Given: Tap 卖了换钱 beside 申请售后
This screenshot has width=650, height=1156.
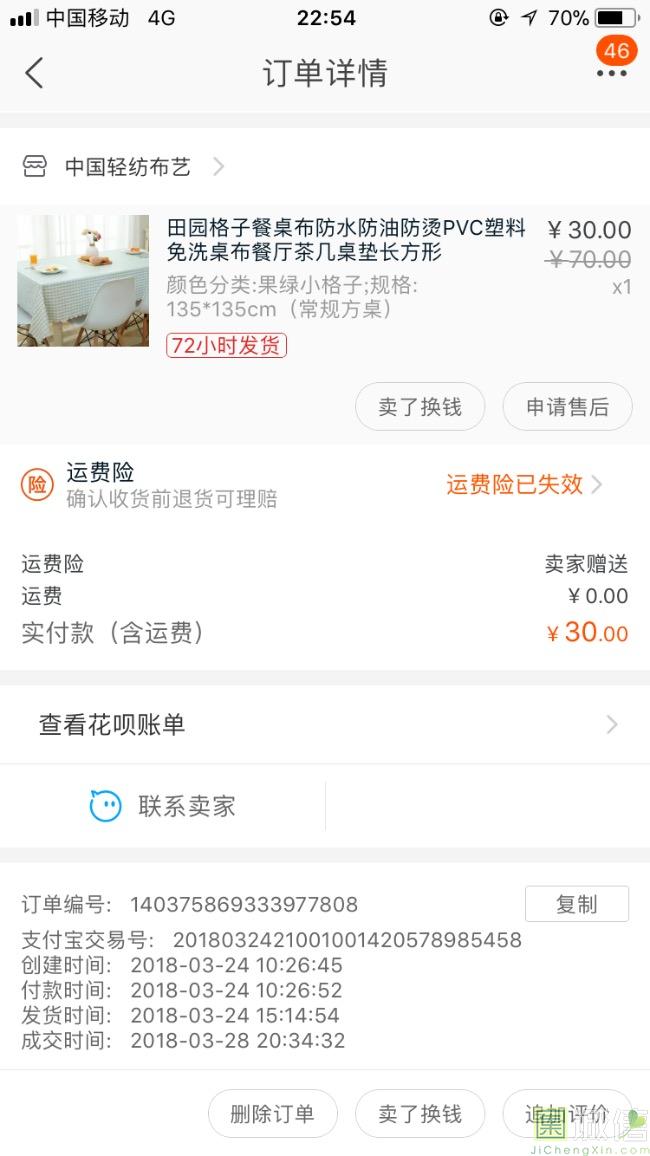Looking at the screenshot, I should [420, 407].
